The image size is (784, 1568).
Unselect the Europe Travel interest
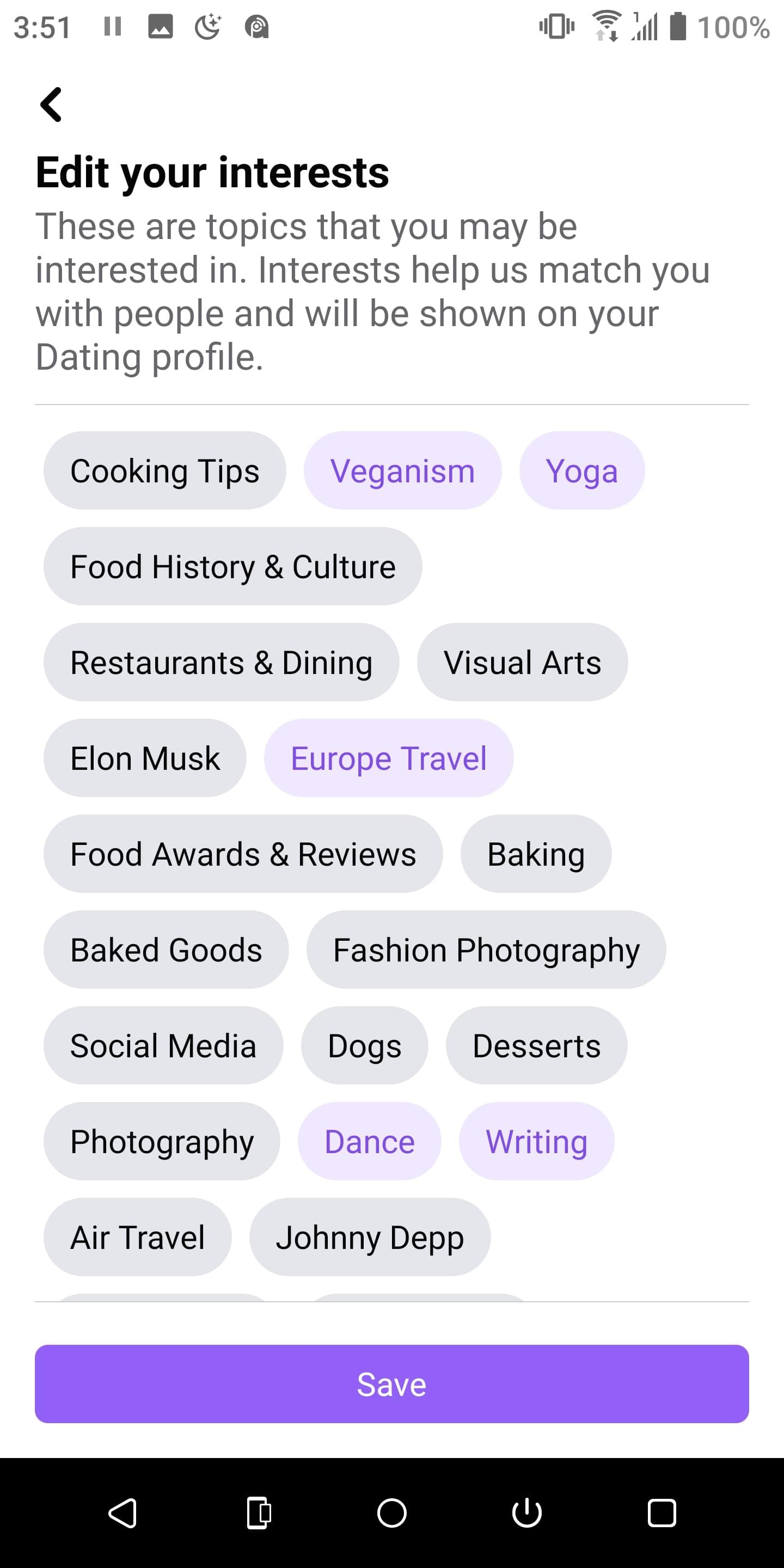point(388,758)
